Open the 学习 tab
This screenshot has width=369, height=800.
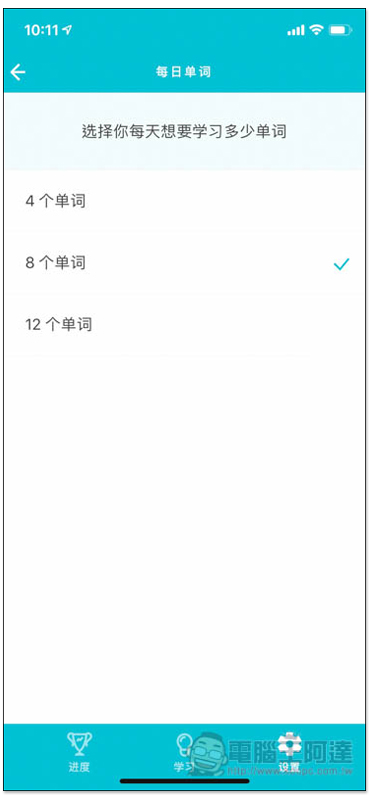point(184,752)
